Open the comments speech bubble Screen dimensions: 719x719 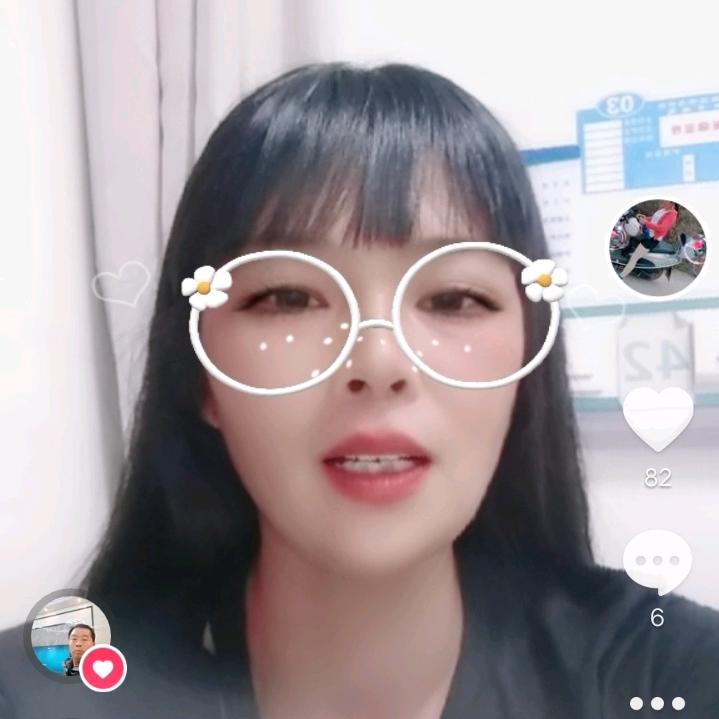click(658, 562)
